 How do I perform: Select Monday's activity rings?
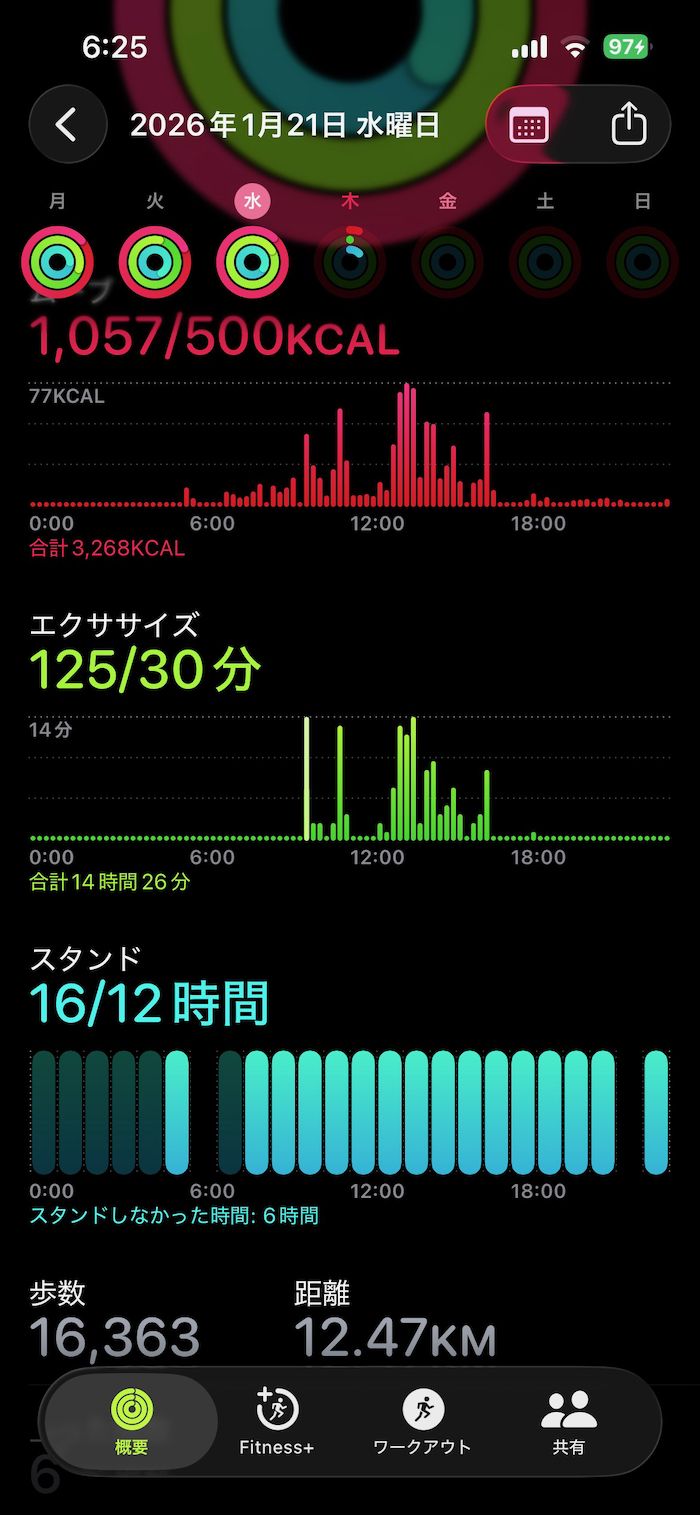point(57,262)
